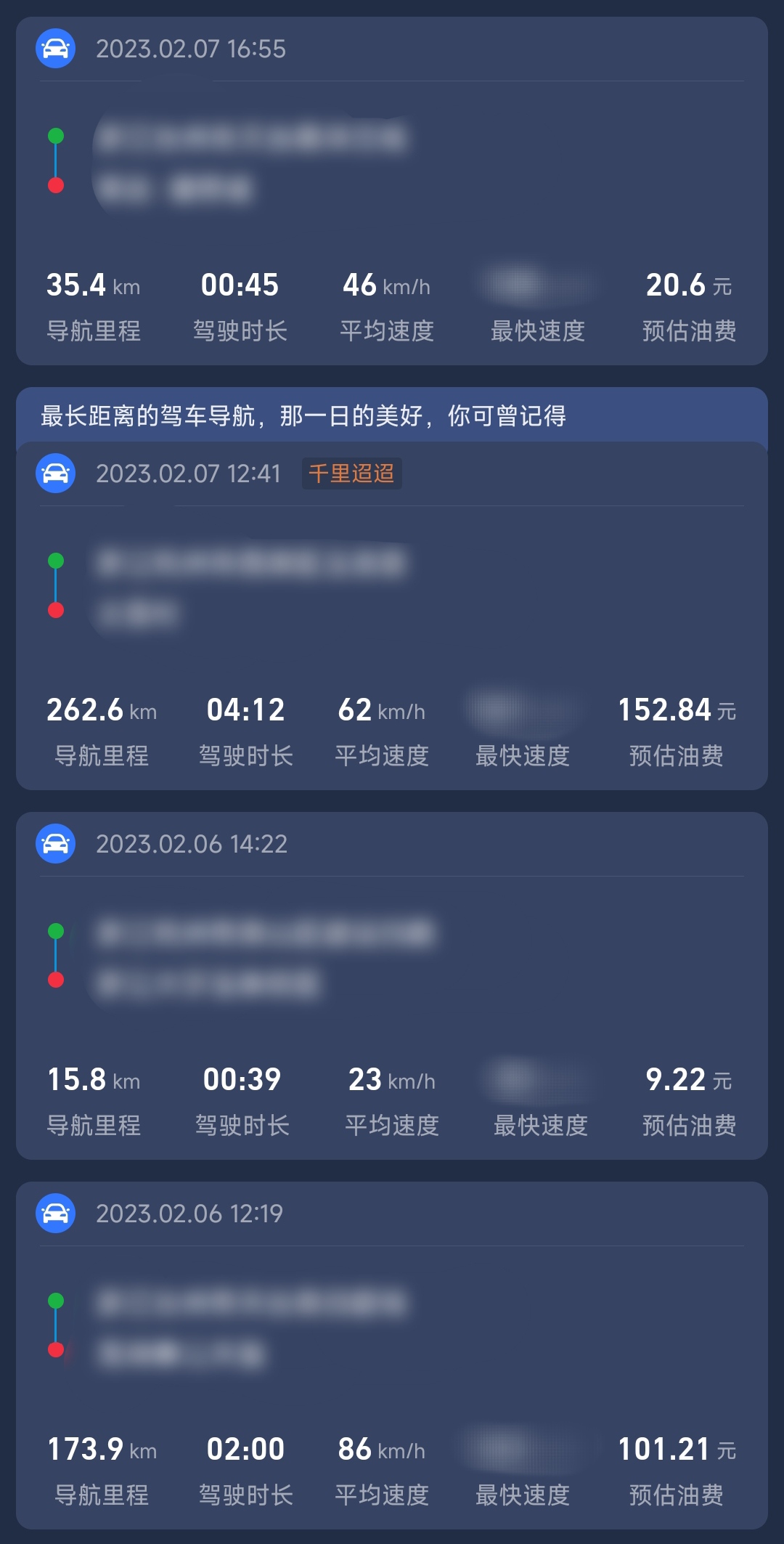Select the car icon on 2023.02.06 14:22 trip
The width and height of the screenshot is (784, 1544).
click(x=56, y=844)
